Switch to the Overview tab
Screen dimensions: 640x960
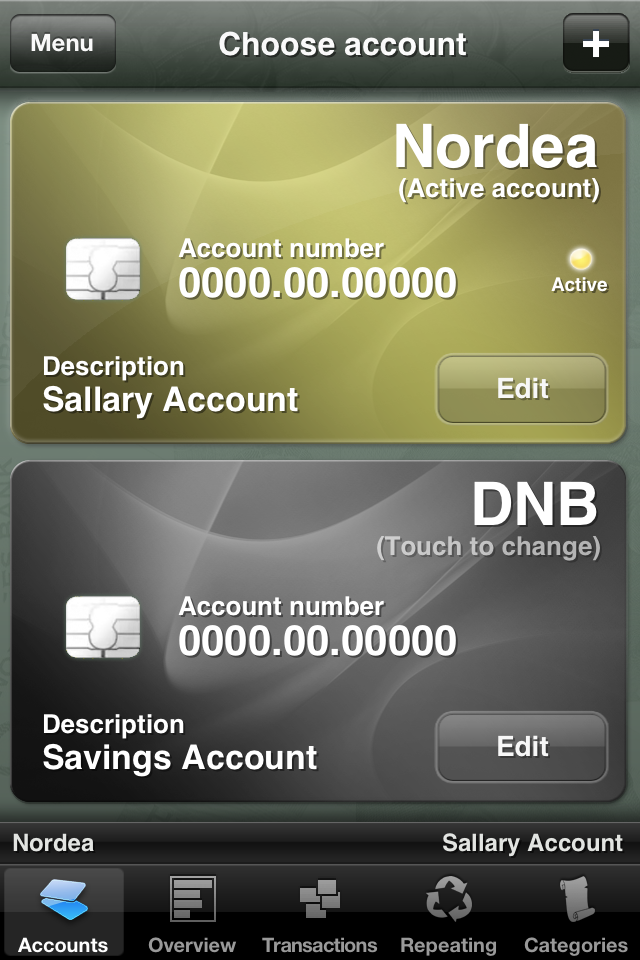(192, 914)
